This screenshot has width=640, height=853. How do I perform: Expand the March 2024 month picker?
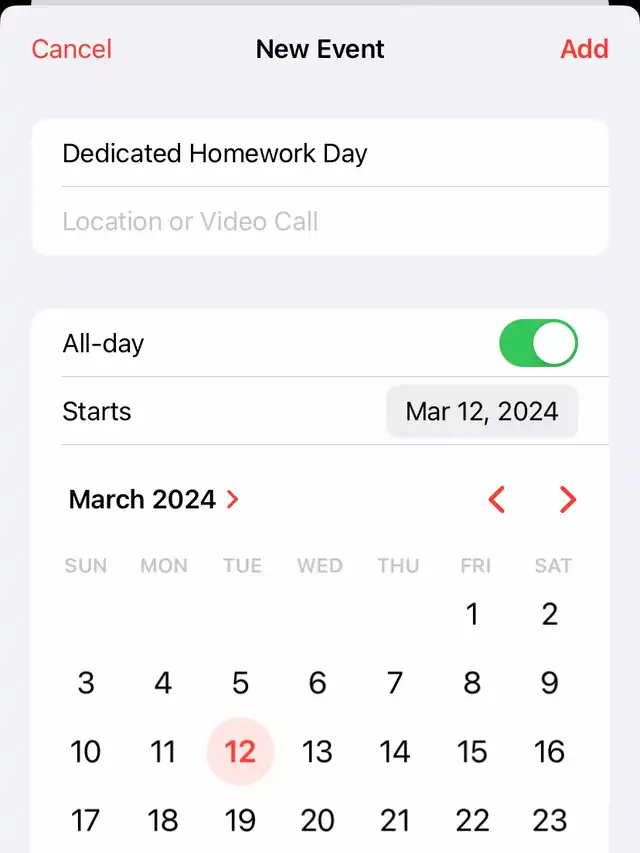point(154,499)
